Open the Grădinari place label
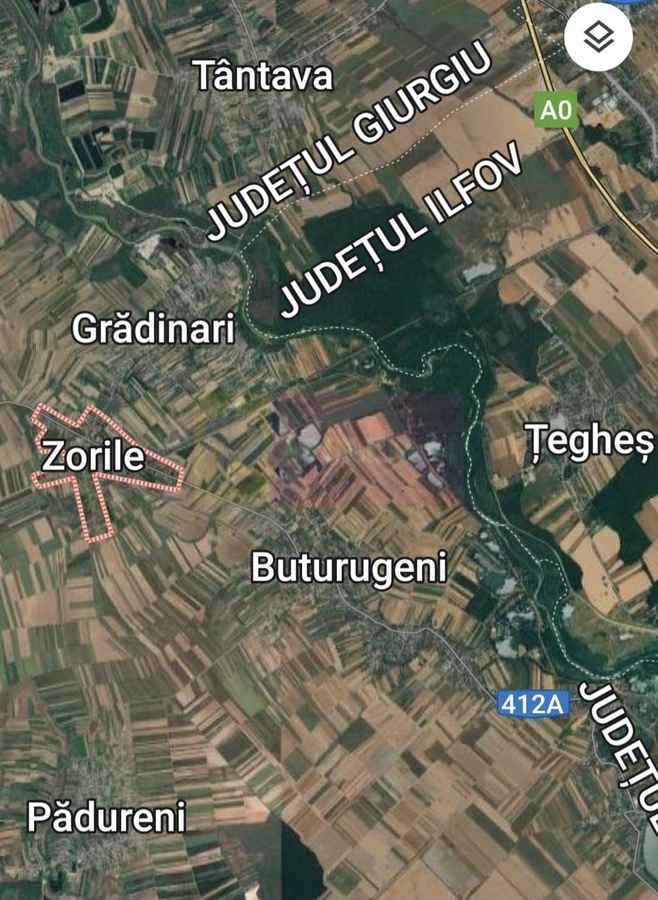 pos(153,329)
